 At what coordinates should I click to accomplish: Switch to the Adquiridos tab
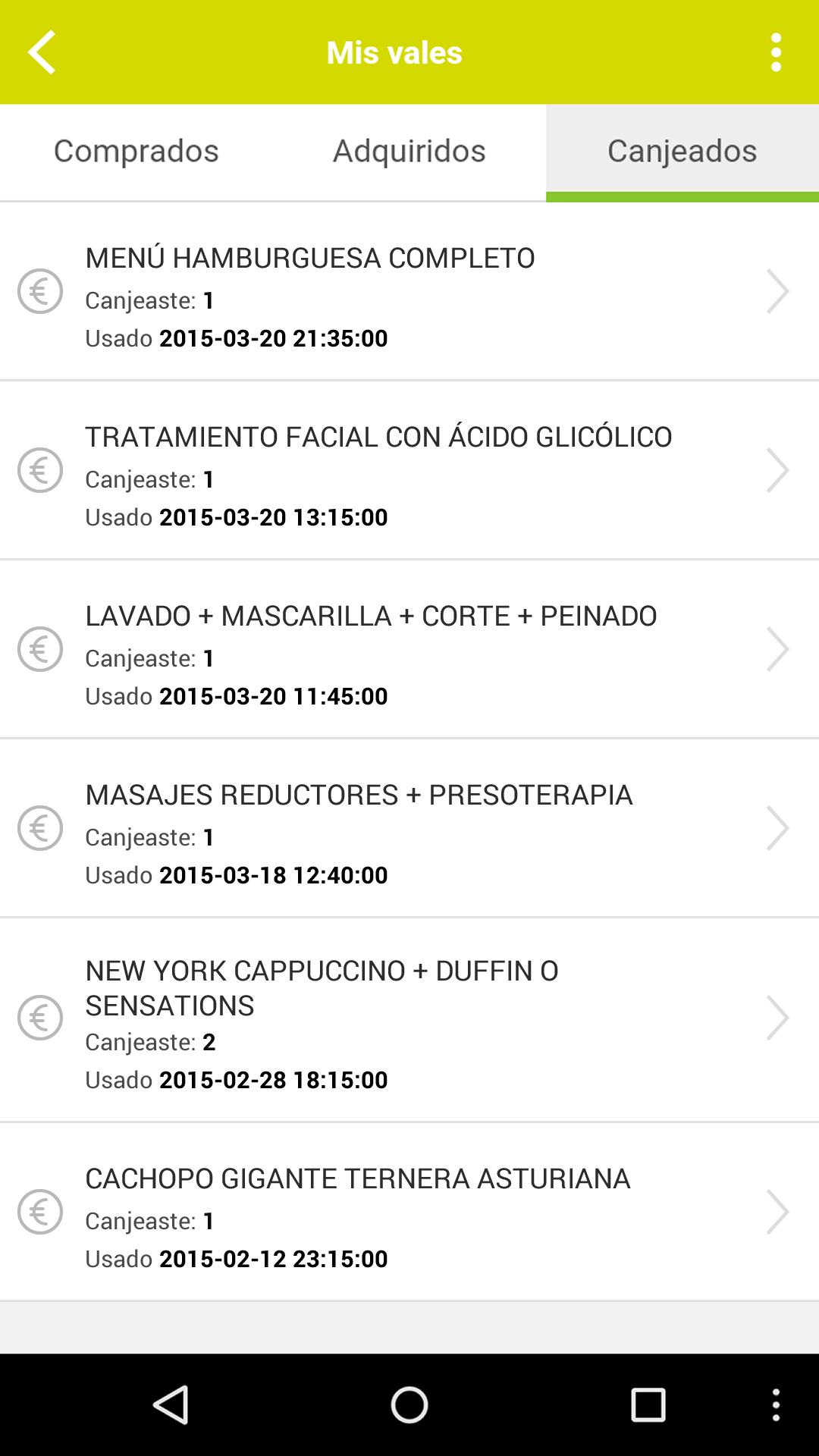[x=409, y=152]
